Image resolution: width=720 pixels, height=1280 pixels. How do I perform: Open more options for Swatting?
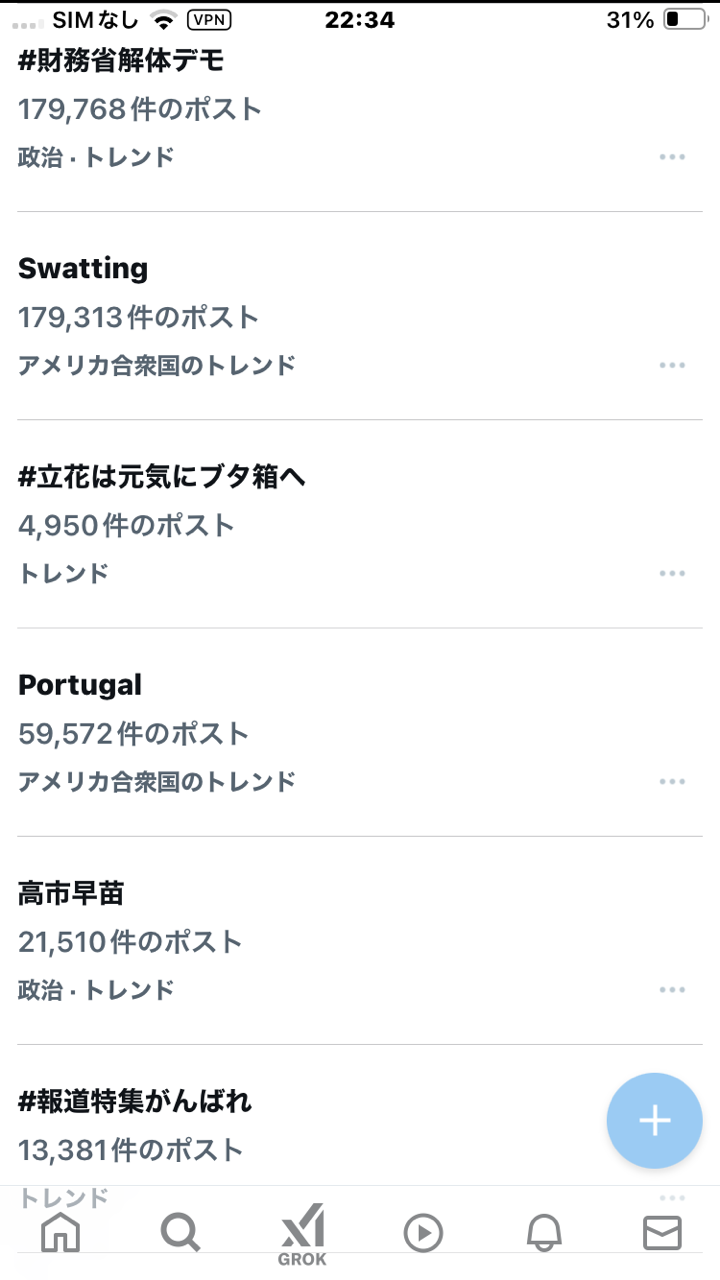coord(672,365)
